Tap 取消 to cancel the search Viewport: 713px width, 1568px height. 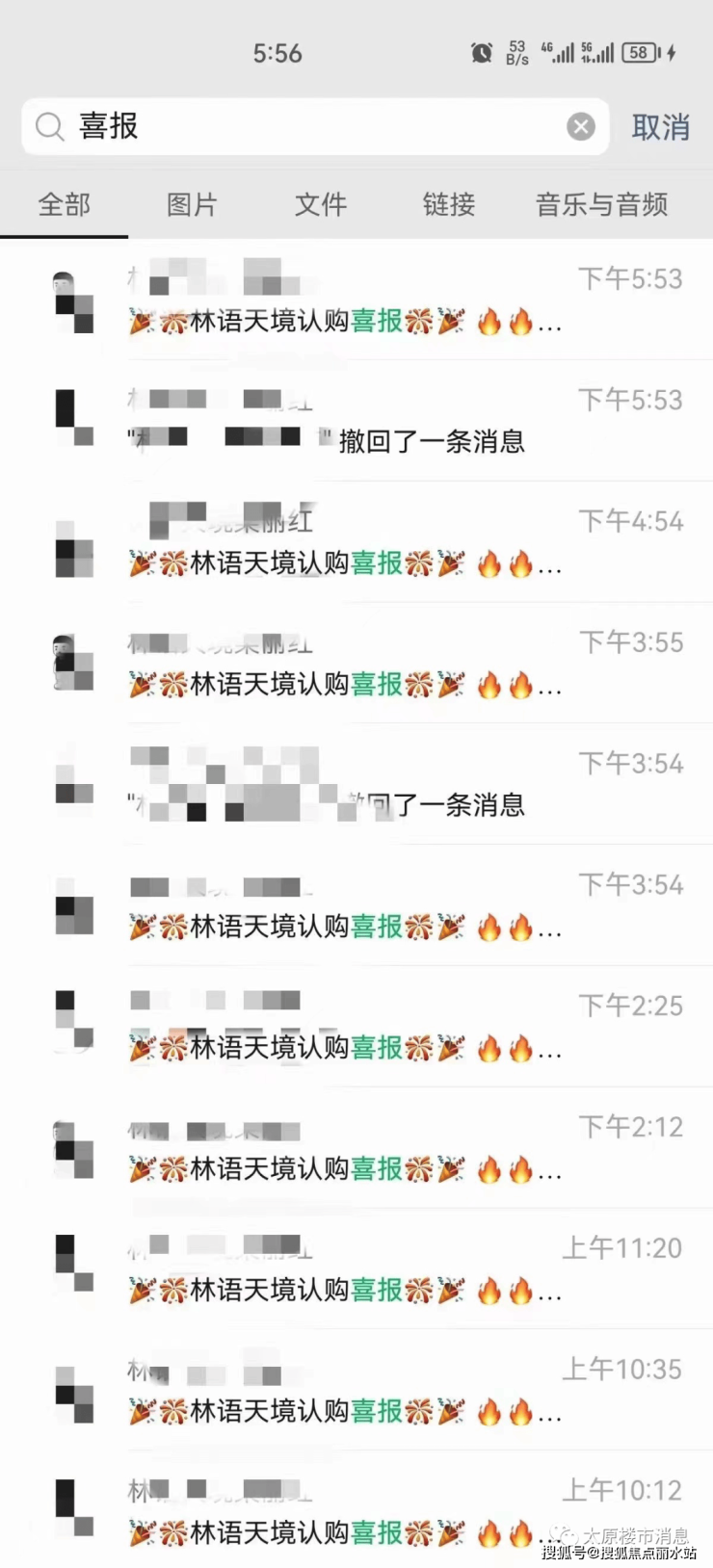pos(660,127)
